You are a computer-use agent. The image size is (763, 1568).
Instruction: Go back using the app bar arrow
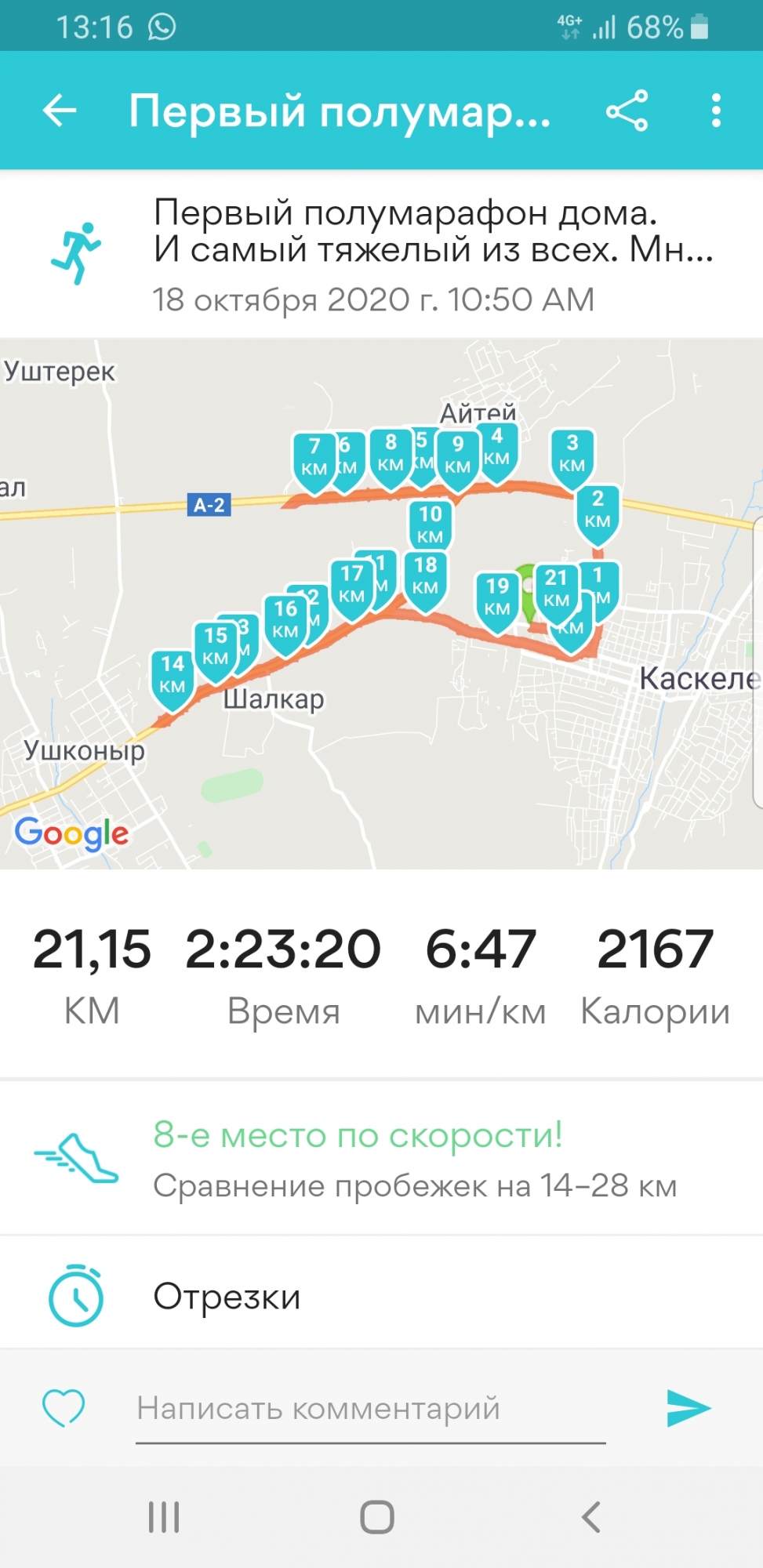(60, 111)
